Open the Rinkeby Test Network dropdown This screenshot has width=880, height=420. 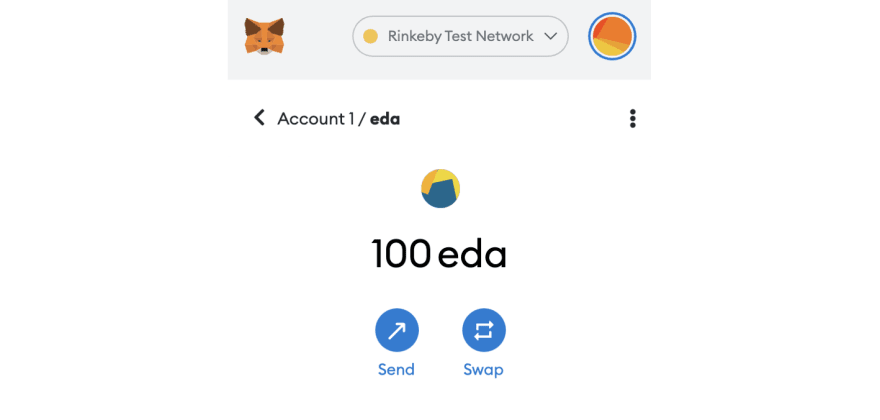point(460,36)
